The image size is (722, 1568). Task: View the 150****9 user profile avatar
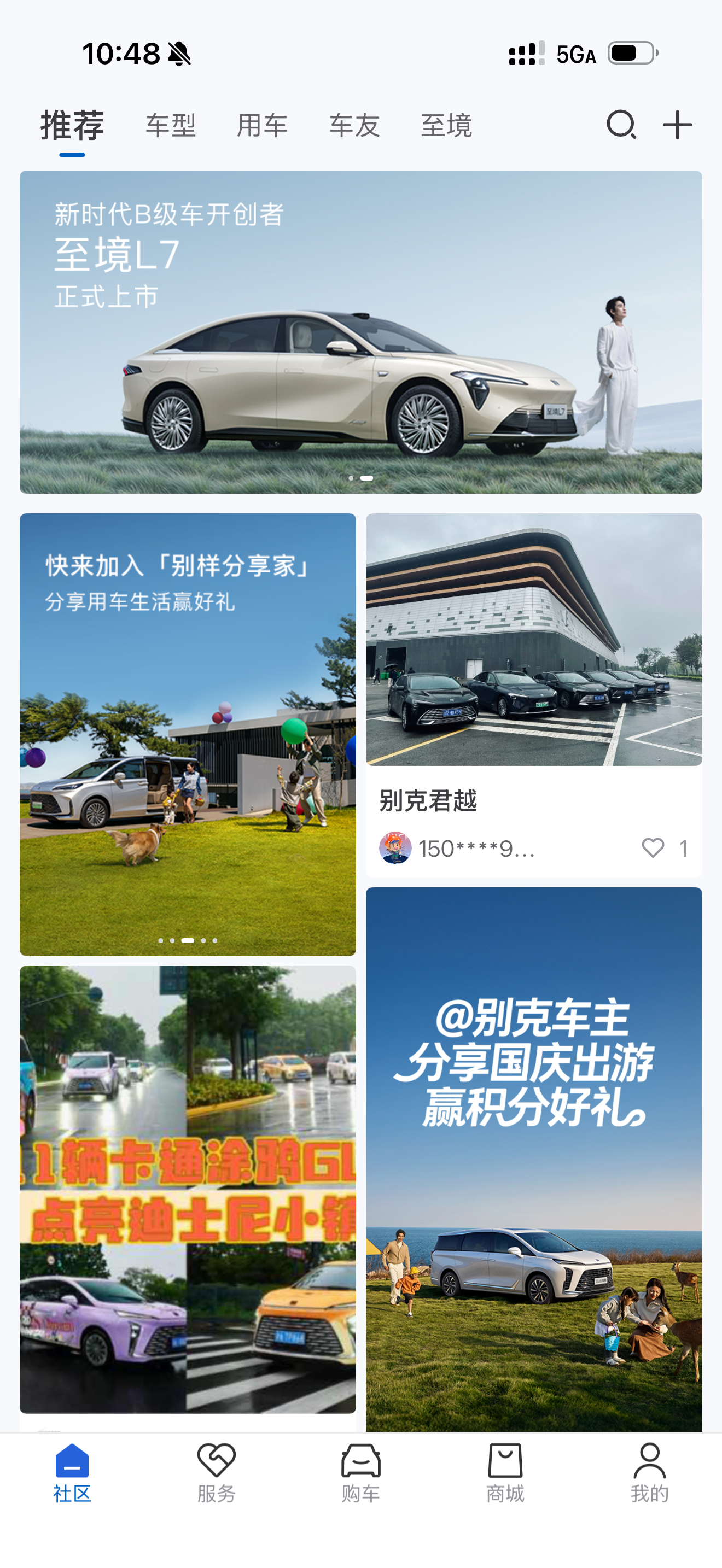(395, 848)
